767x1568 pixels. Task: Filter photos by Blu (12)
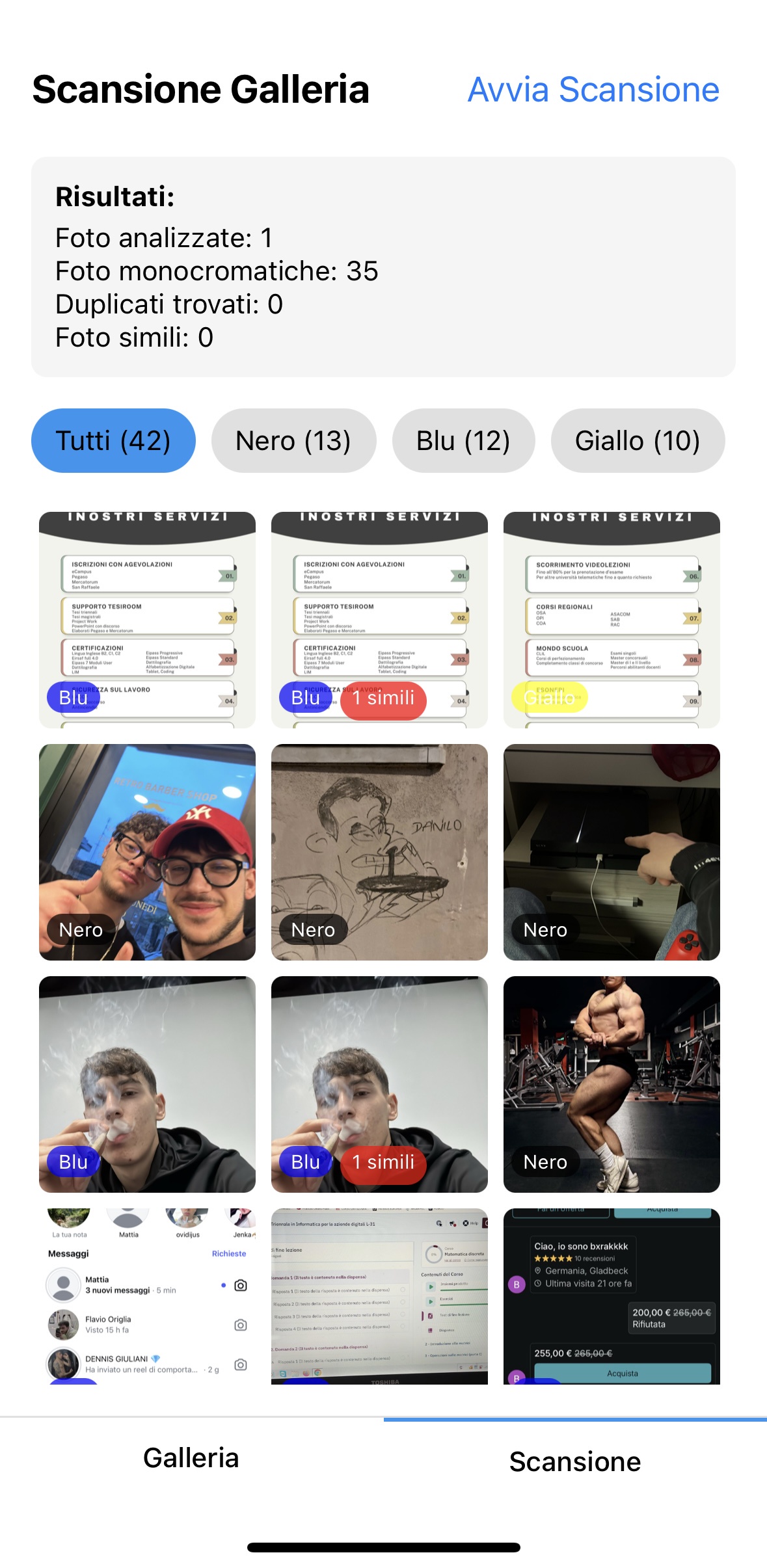pos(463,440)
